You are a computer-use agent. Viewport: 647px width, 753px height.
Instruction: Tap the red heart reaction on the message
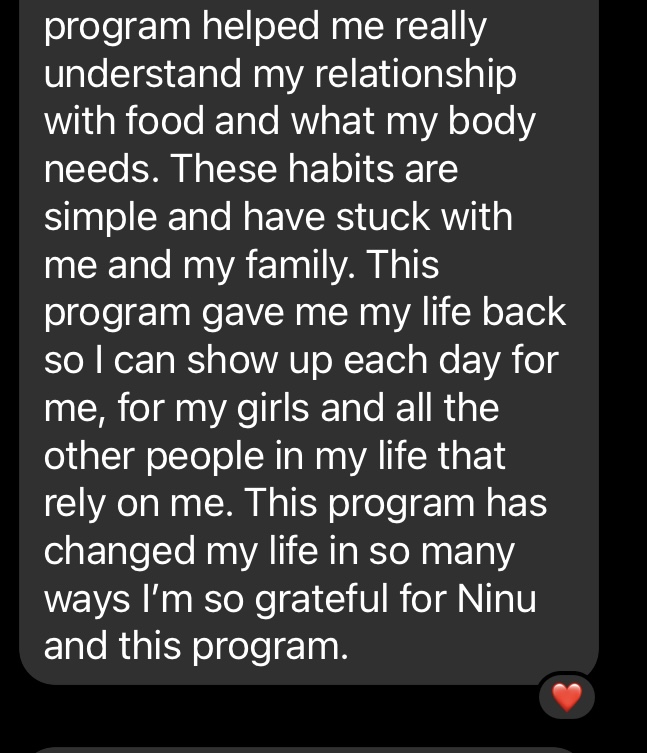[x=567, y=697]
